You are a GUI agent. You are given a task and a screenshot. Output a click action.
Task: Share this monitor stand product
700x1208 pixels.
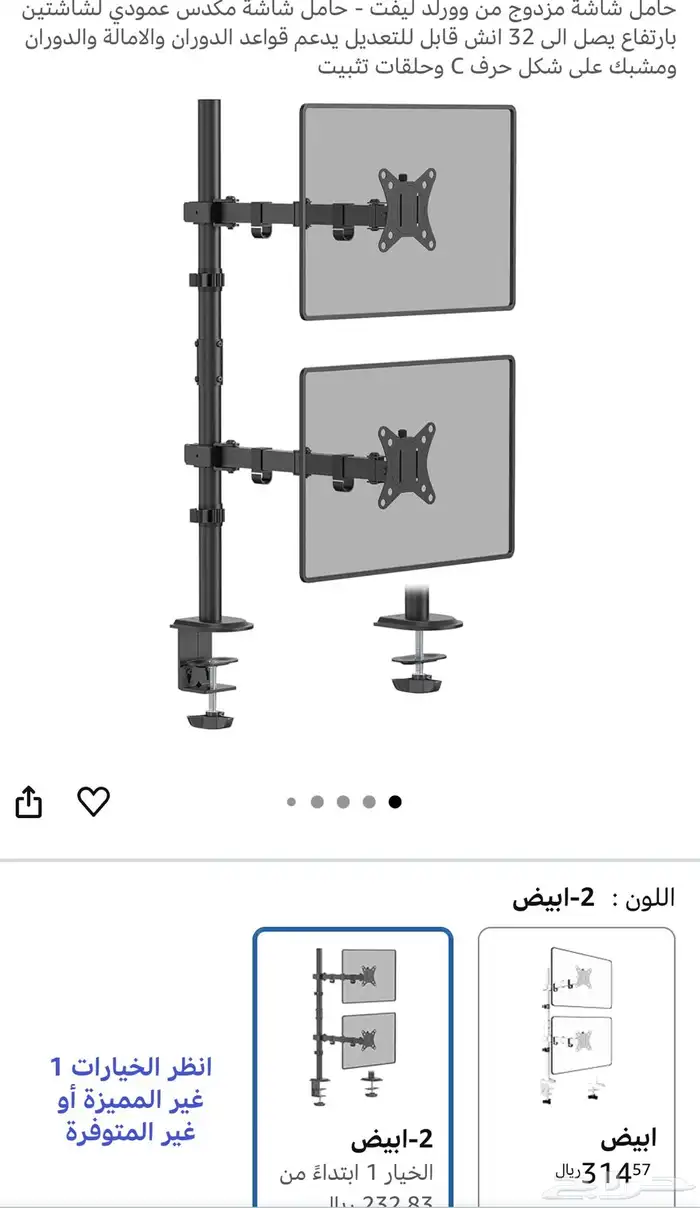pos(29,802)
